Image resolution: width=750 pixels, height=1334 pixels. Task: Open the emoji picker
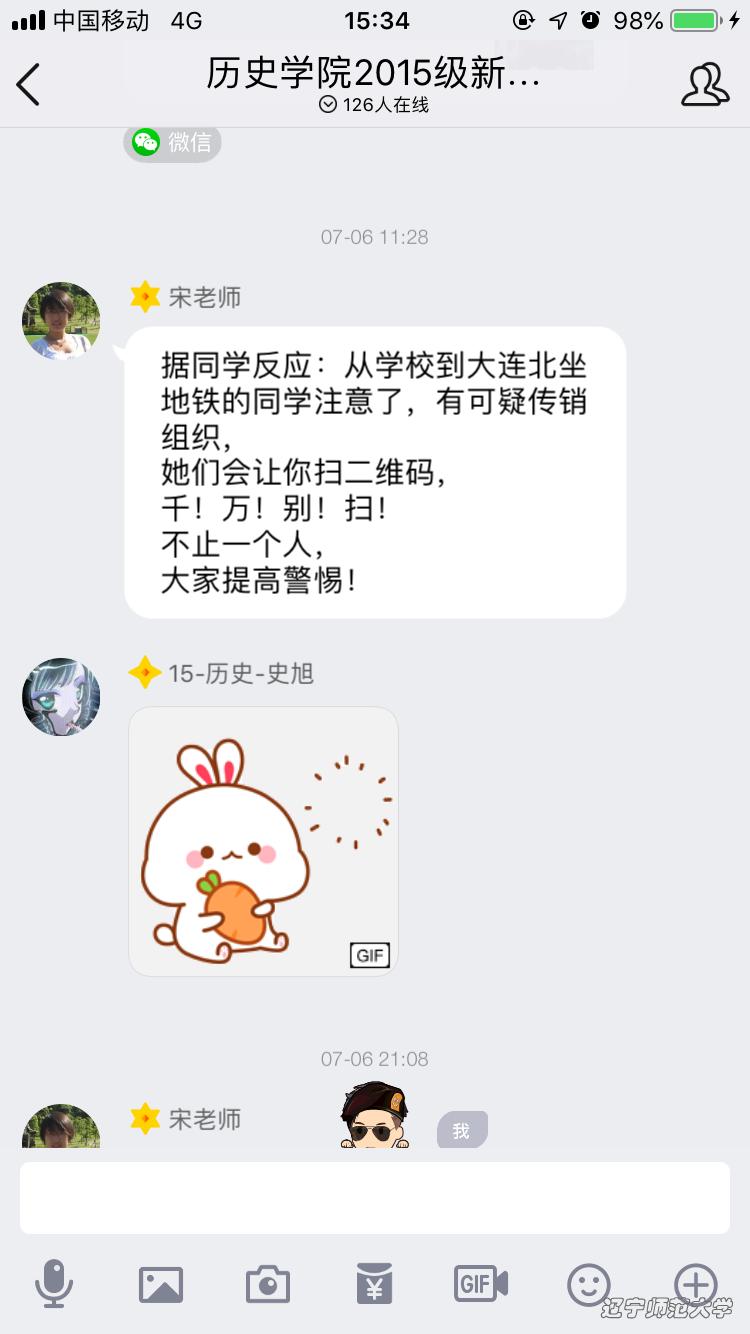pyautogui.click(x=588, y=1283)
